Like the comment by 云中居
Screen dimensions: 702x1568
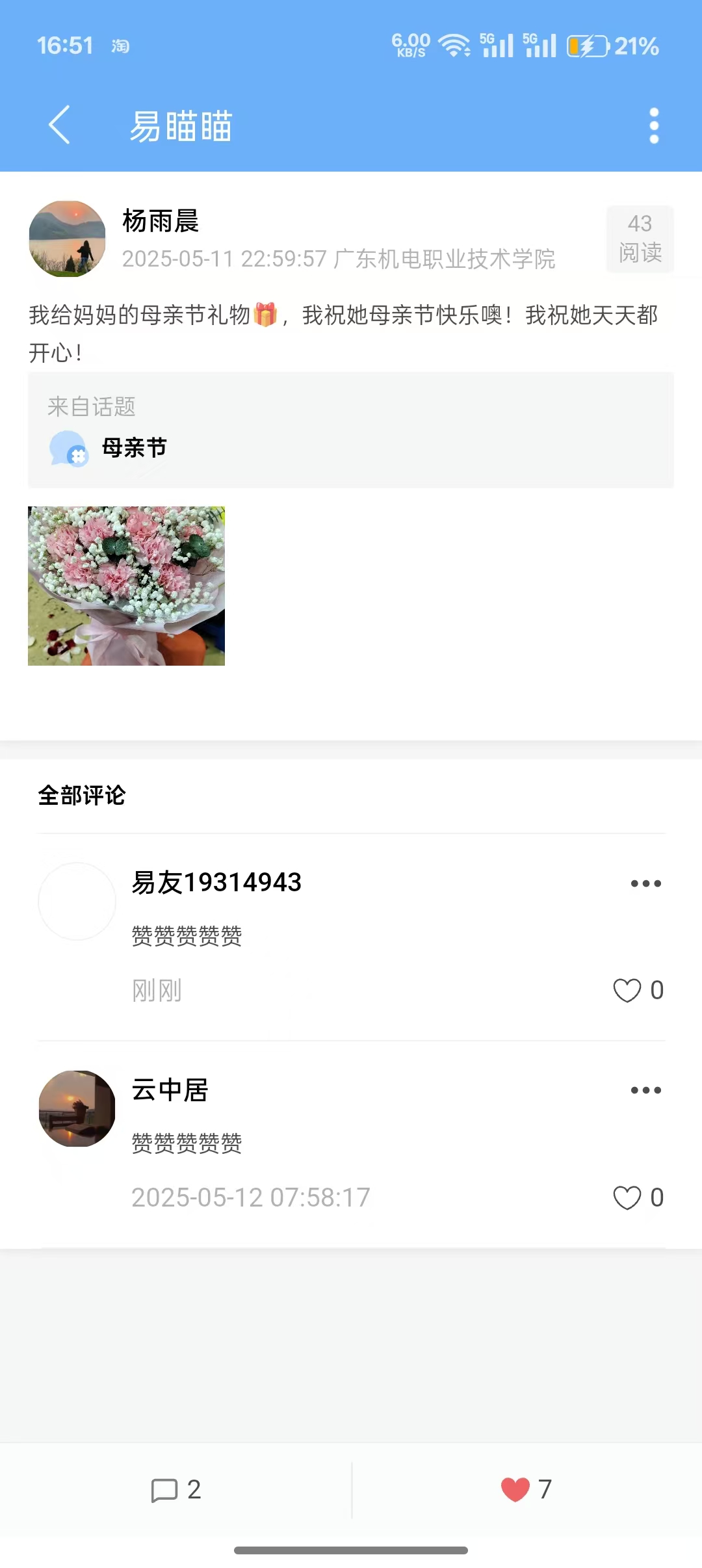[x=627, y=1197]
